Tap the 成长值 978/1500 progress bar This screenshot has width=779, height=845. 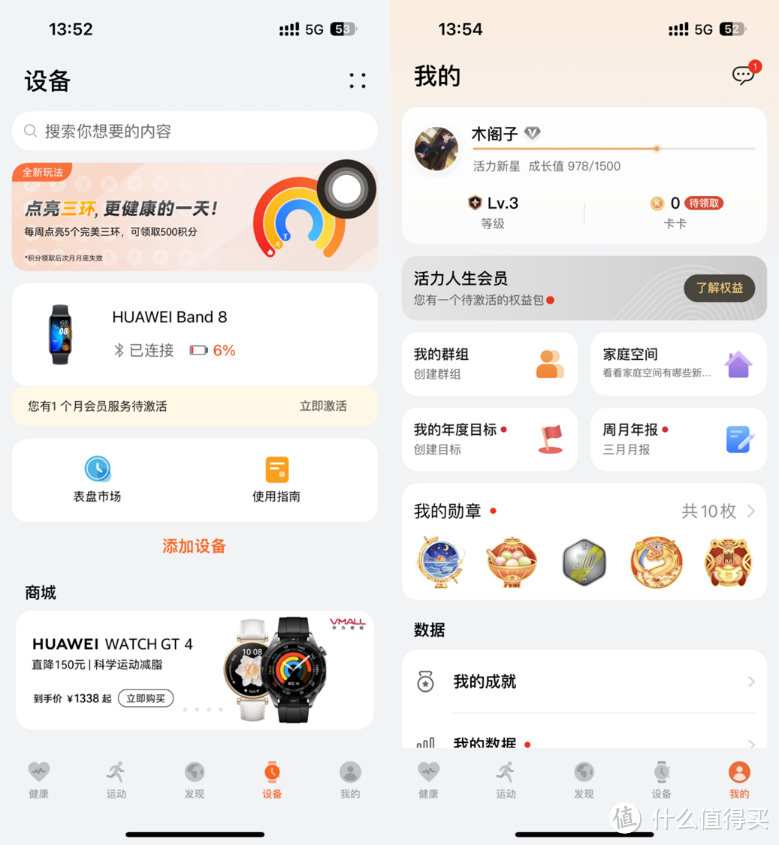(612, 148)
